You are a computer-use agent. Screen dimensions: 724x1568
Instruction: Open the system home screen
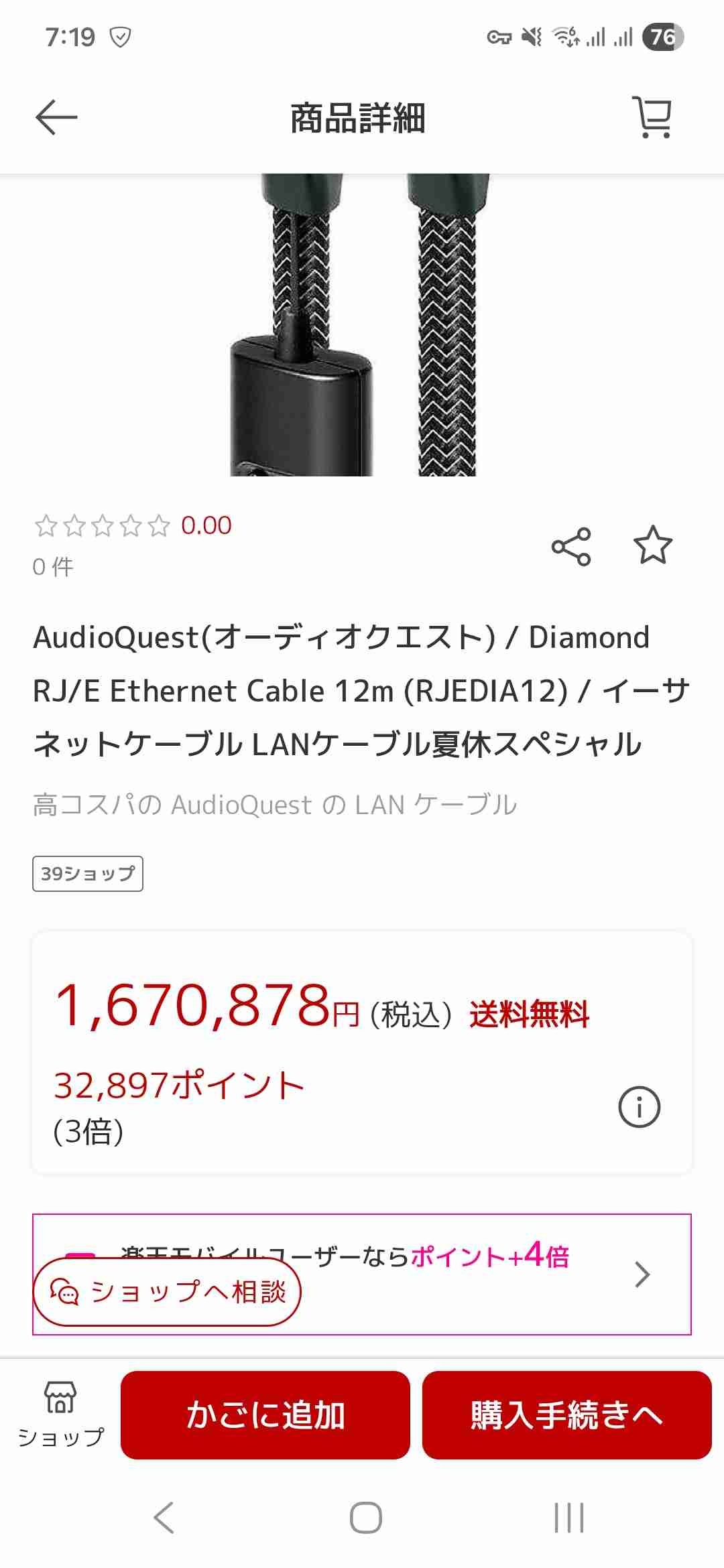click(365, 1517)
